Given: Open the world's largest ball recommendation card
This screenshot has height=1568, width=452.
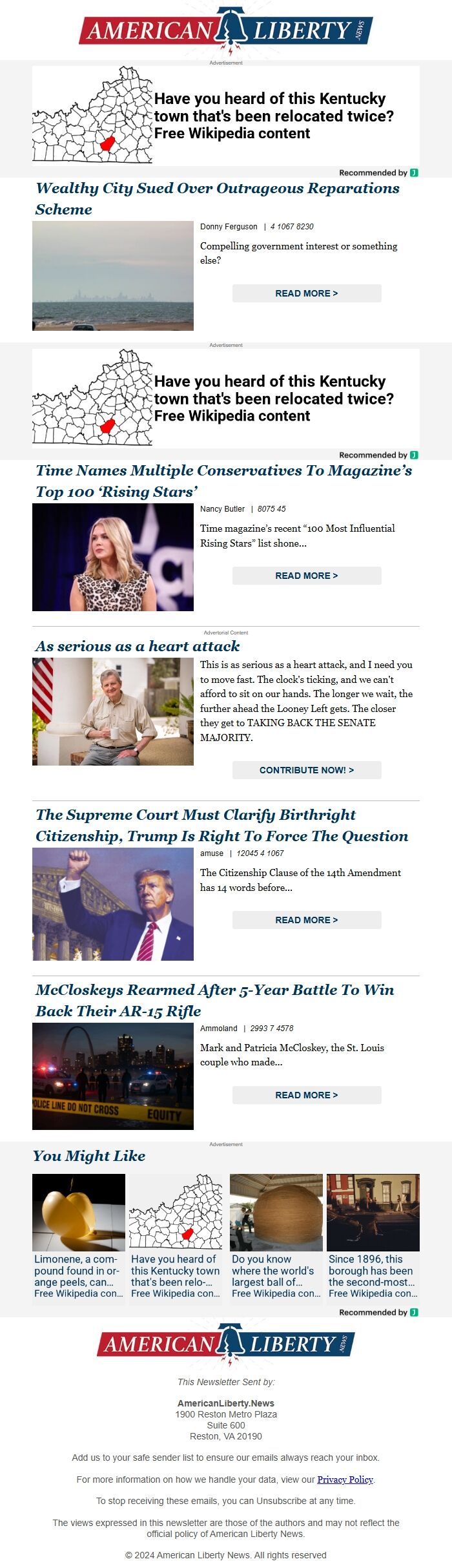Looking at the screenshot, I should pyautogui.click(x=276, y=1235).
